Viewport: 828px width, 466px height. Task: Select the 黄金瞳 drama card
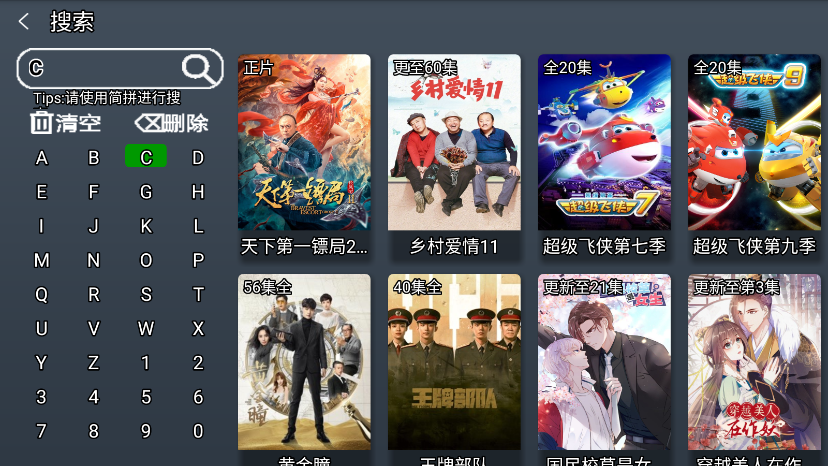click(x=304, y=363)
